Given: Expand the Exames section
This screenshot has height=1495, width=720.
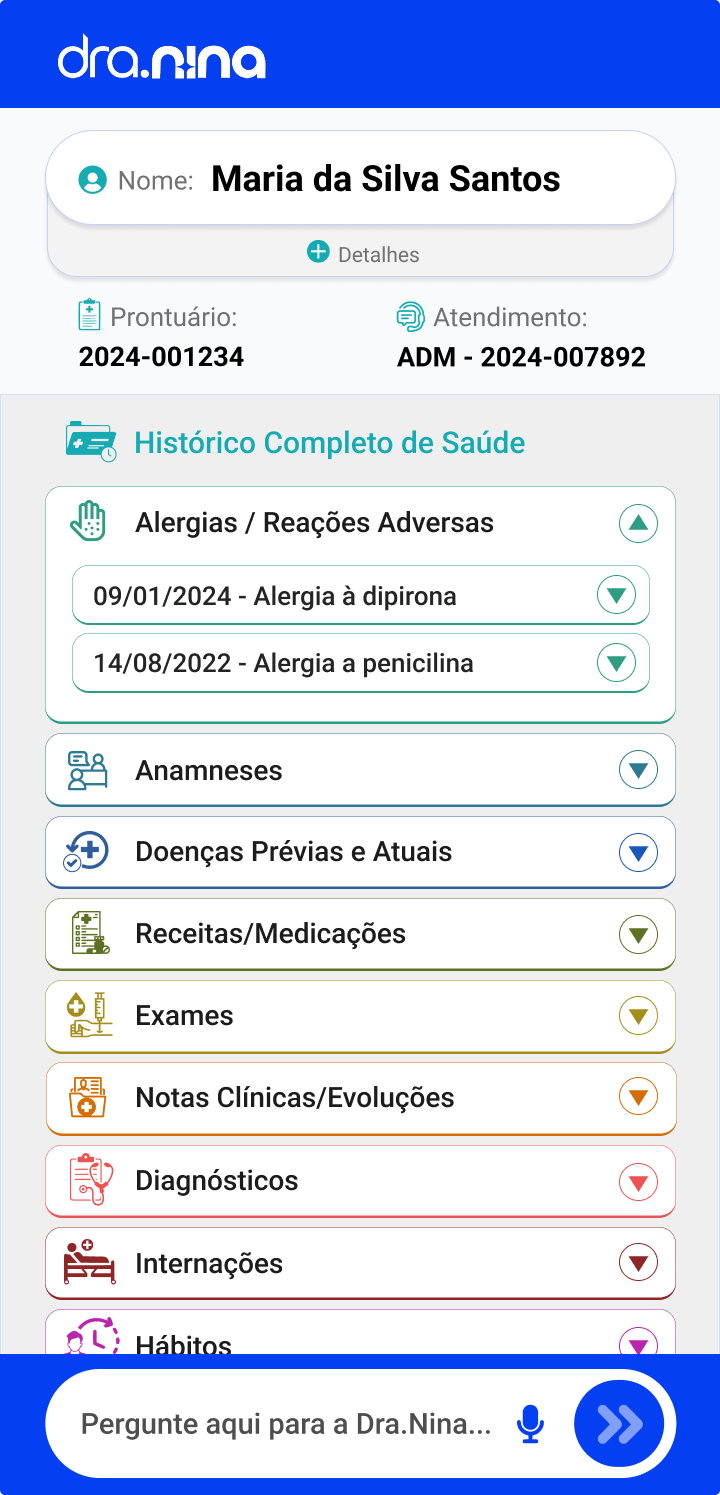Looking at the screenshot, I should 638,1017.
